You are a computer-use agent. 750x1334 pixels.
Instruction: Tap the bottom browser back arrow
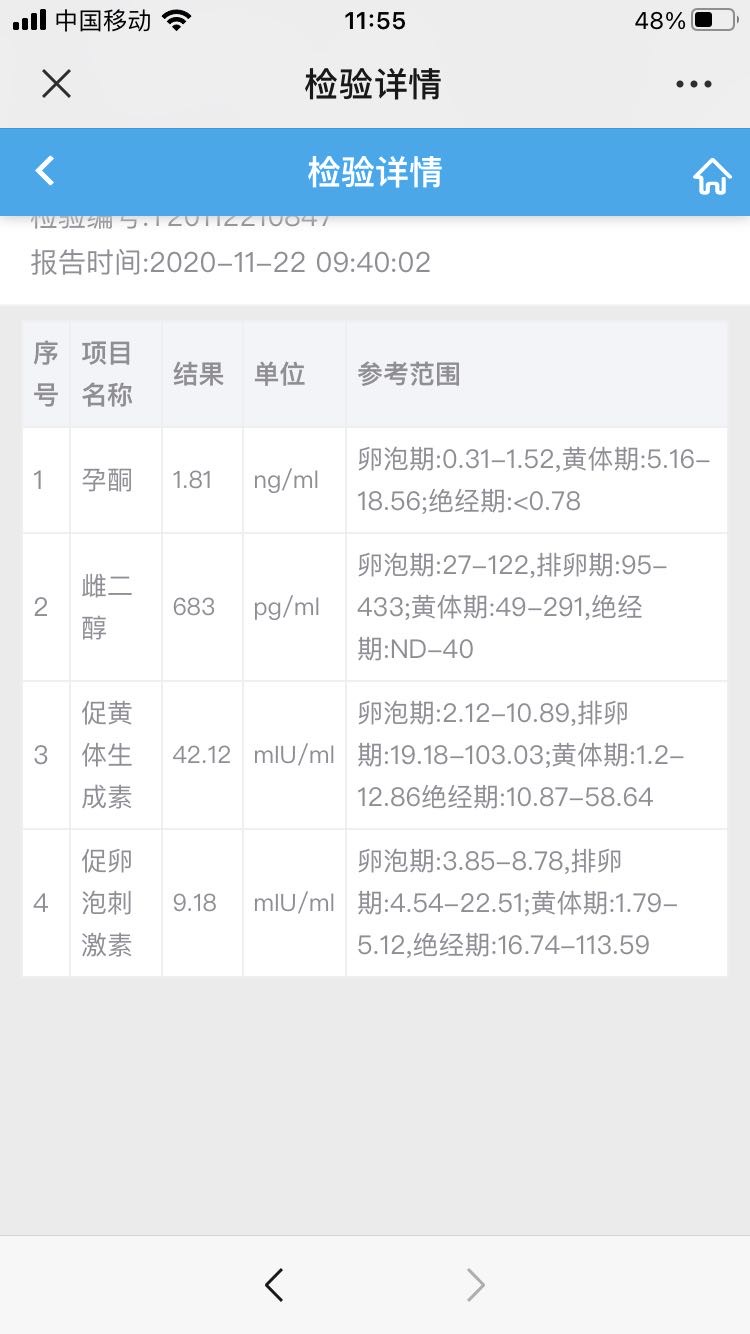click(274, 1285)
